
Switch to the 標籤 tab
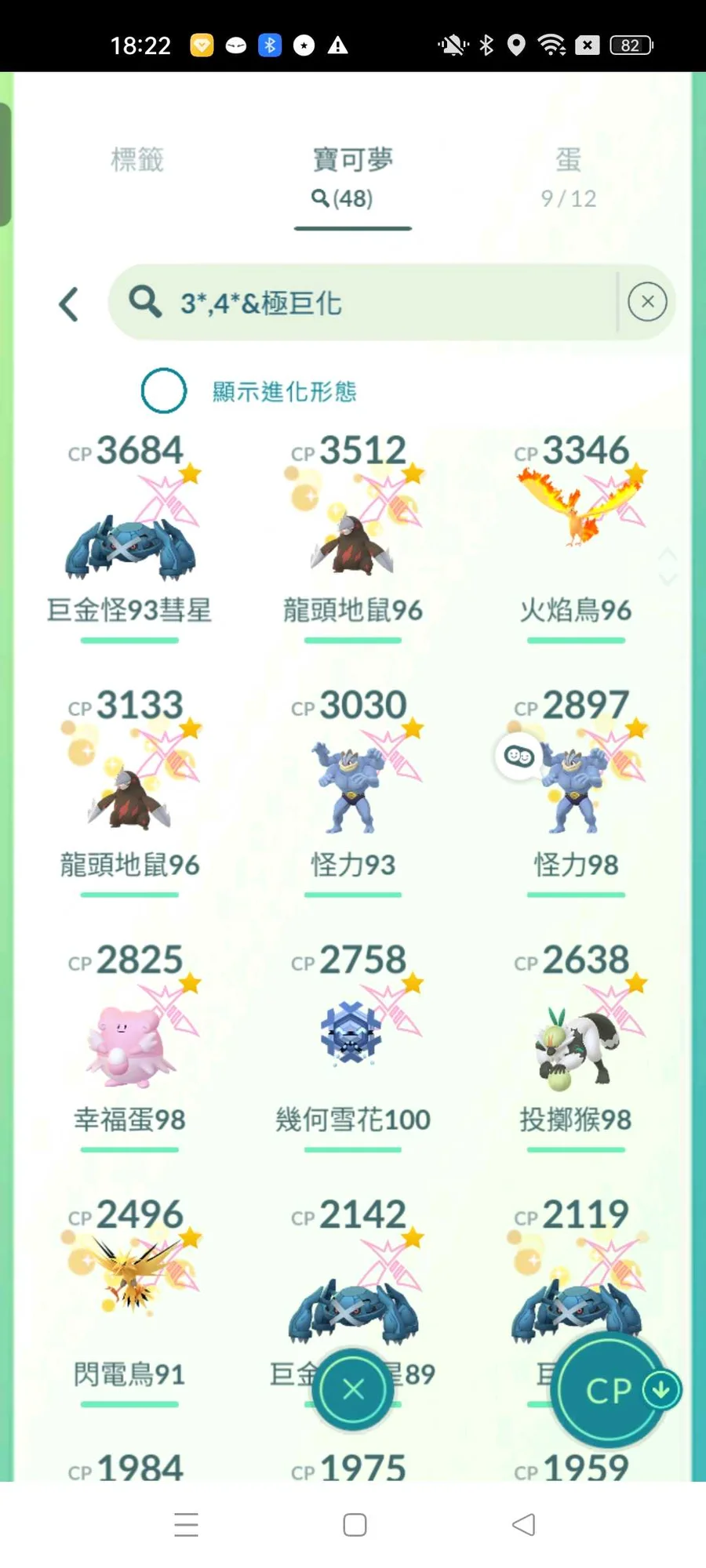[137, 160]
